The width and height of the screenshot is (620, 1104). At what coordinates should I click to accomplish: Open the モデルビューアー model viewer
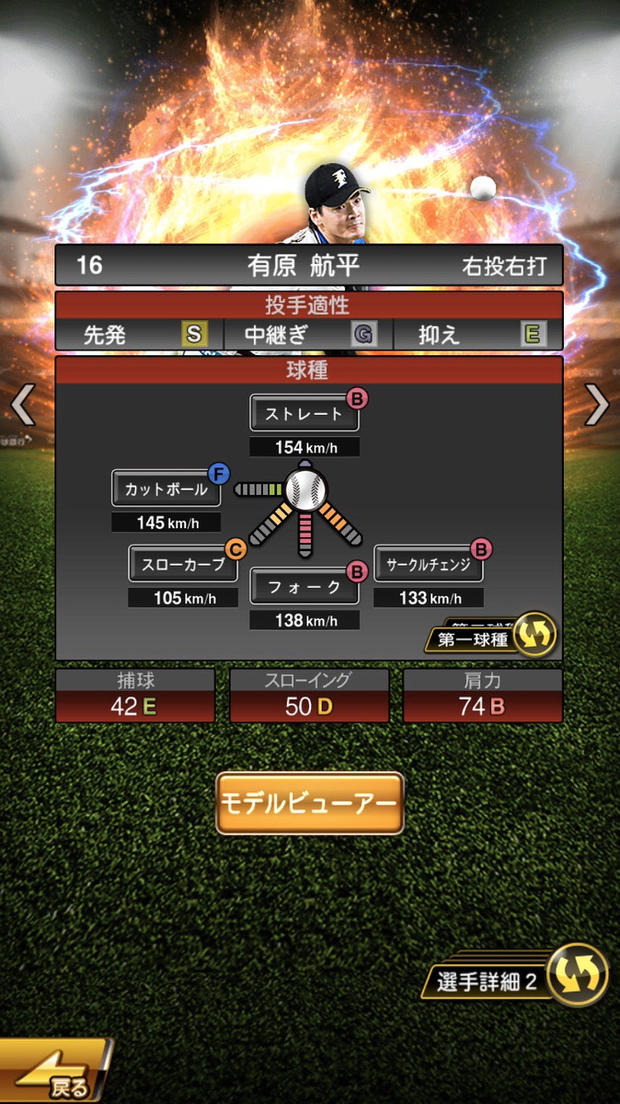tap(310, 803)
